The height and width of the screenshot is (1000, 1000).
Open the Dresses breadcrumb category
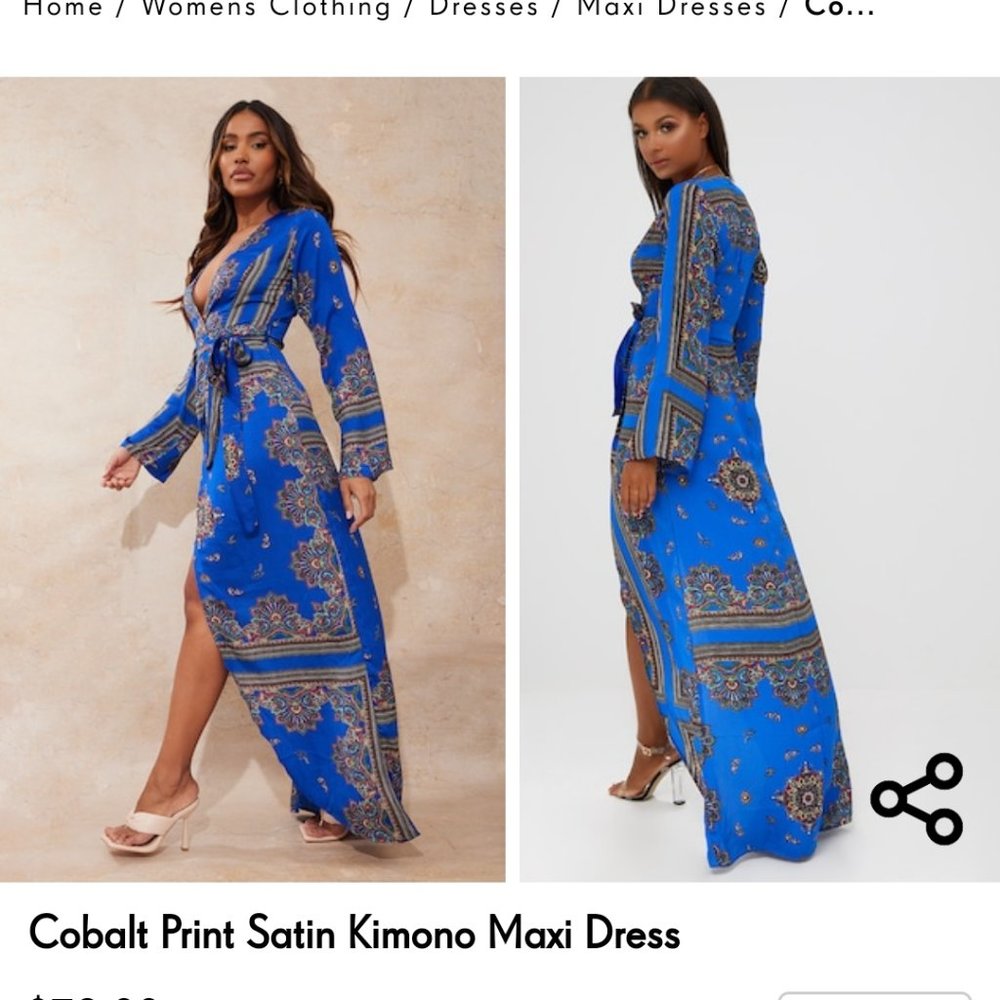tap(485, 9)
